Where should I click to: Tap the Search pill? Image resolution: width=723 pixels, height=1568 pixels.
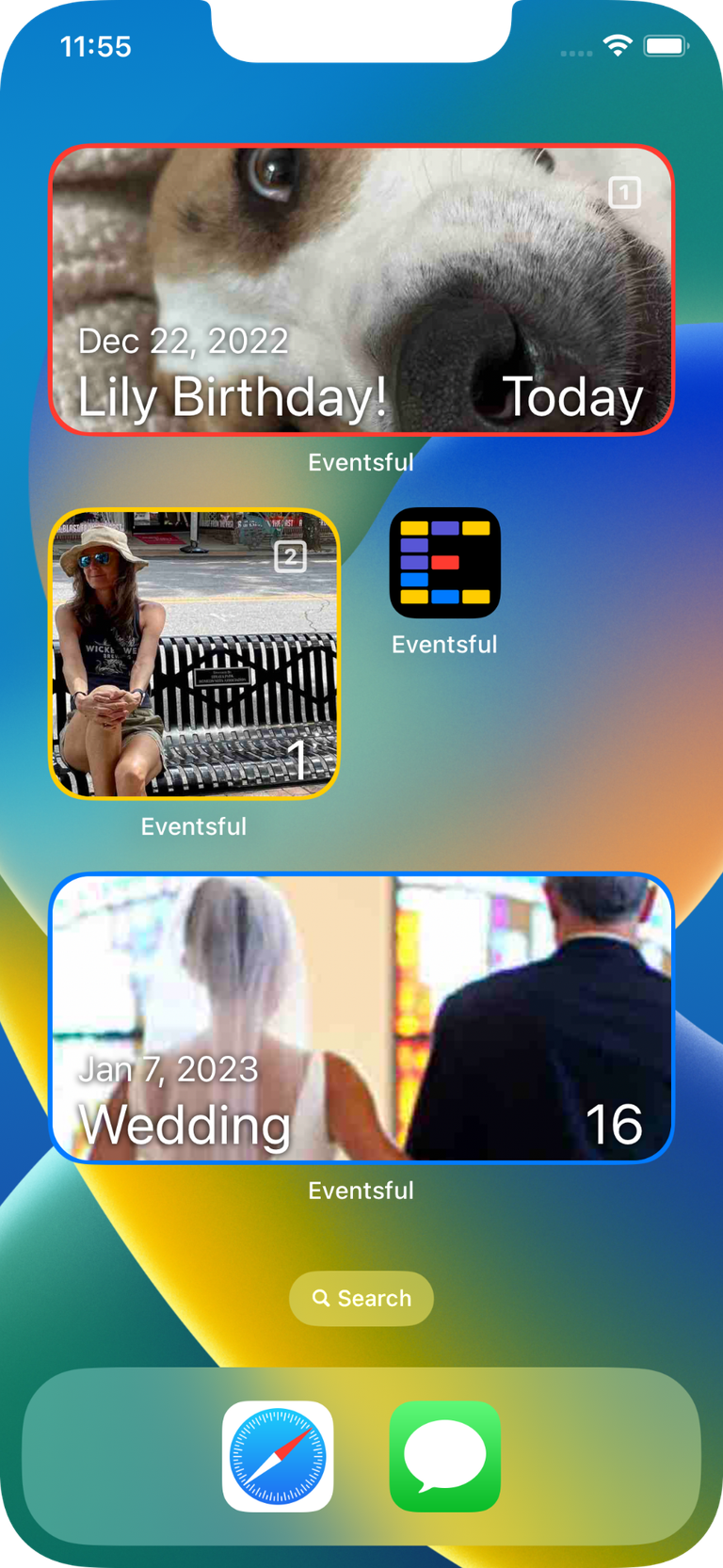click(x=361, y=1298)
